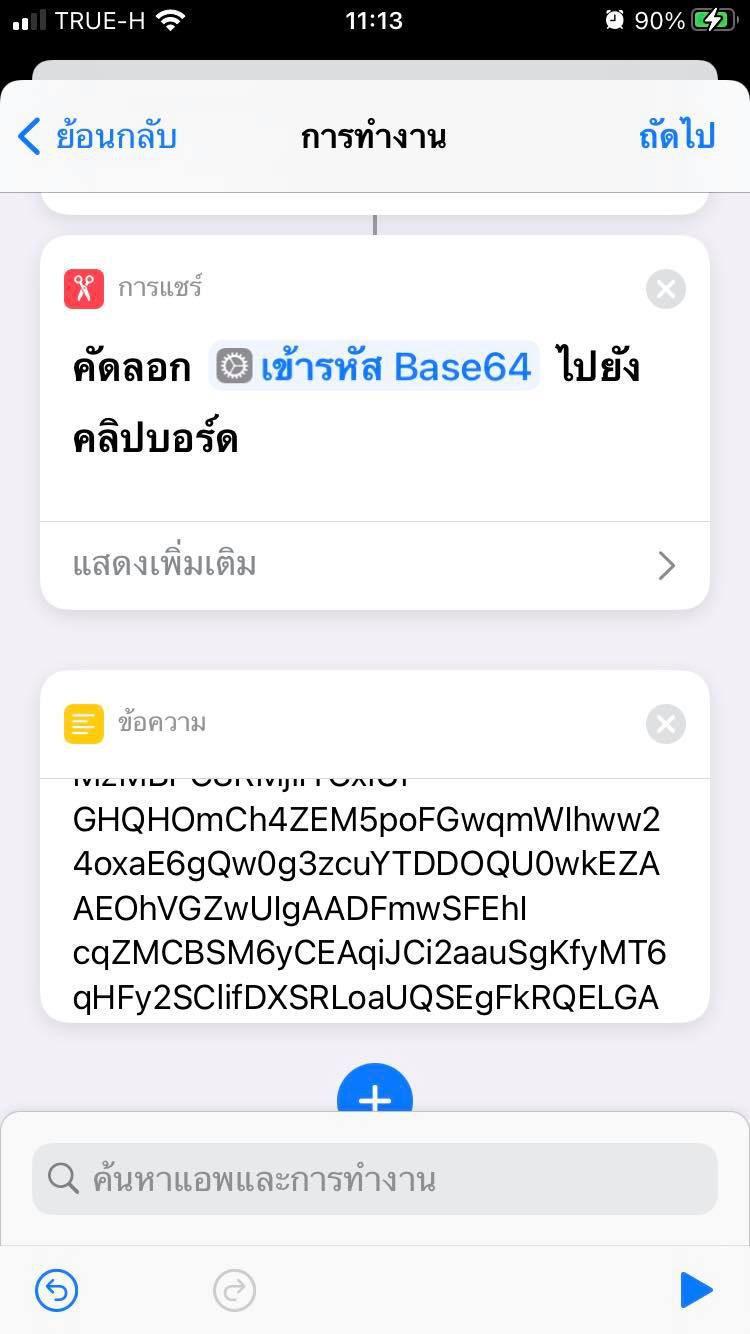Remove the ข้อความ text action
750x1334 pixels.
click(666, 724)
